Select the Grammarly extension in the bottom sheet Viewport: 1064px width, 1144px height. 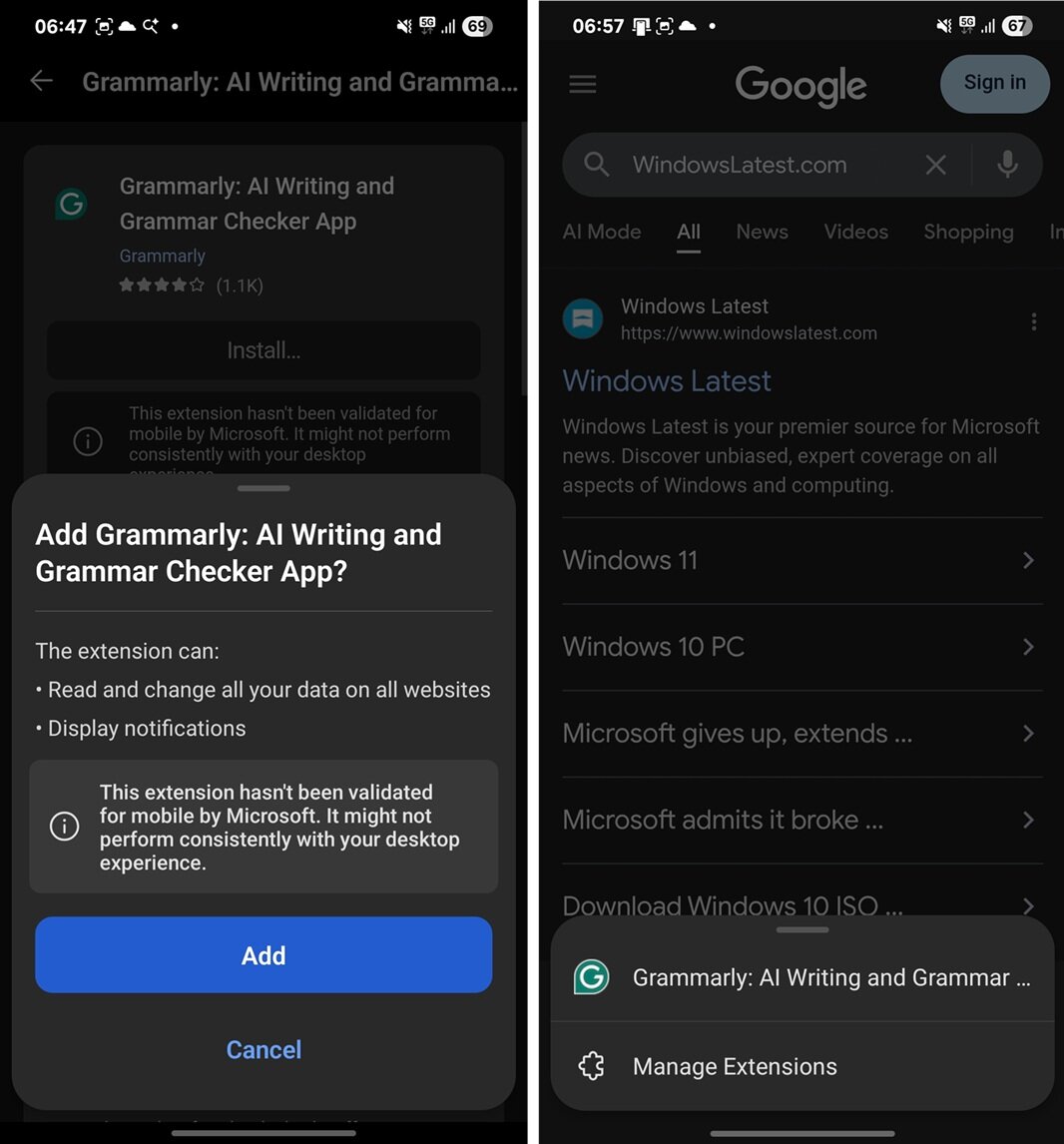[801, 977]
